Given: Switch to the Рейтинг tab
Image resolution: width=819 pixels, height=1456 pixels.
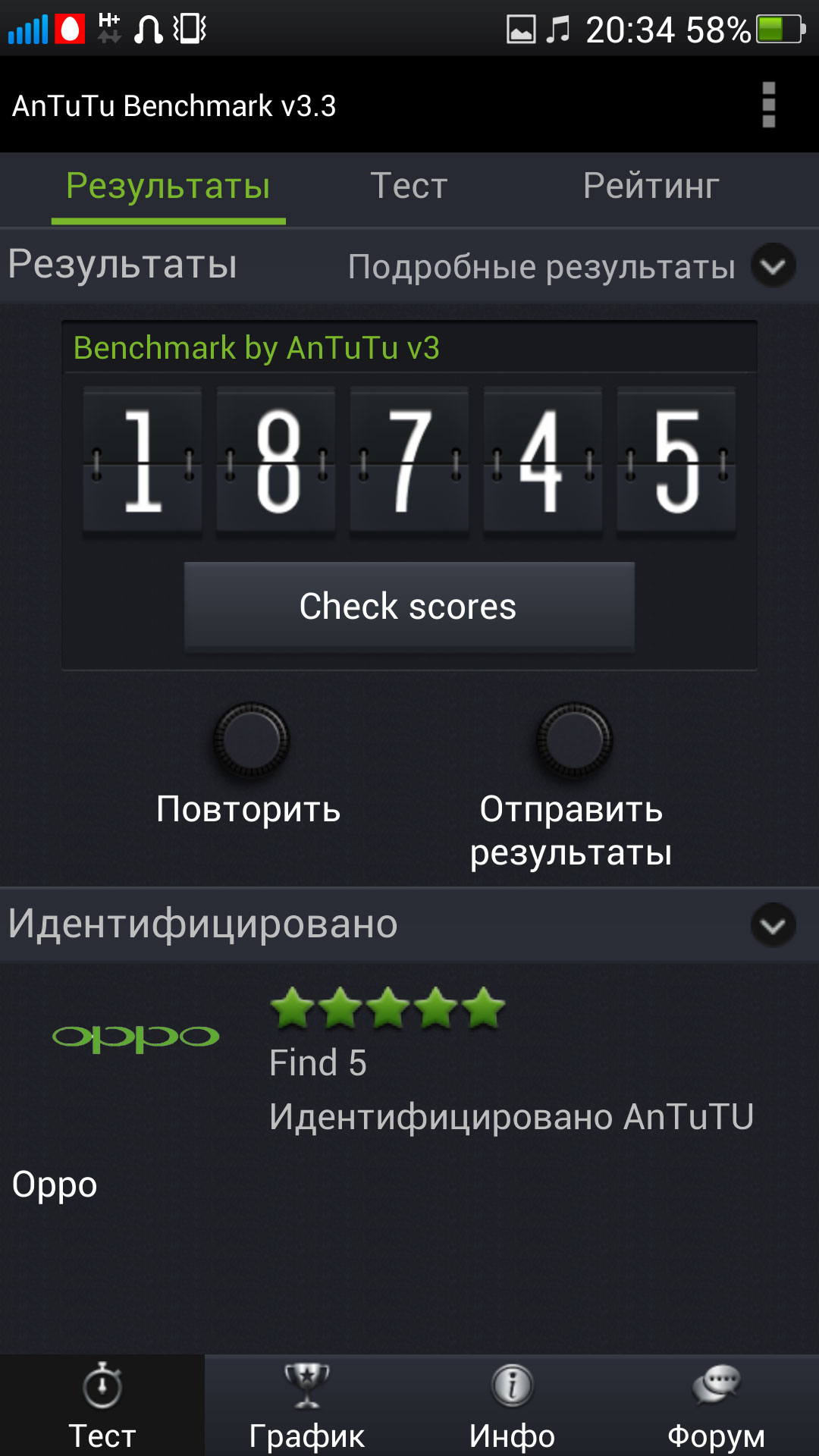Looking at the screenshot, I should click(651, 187).
